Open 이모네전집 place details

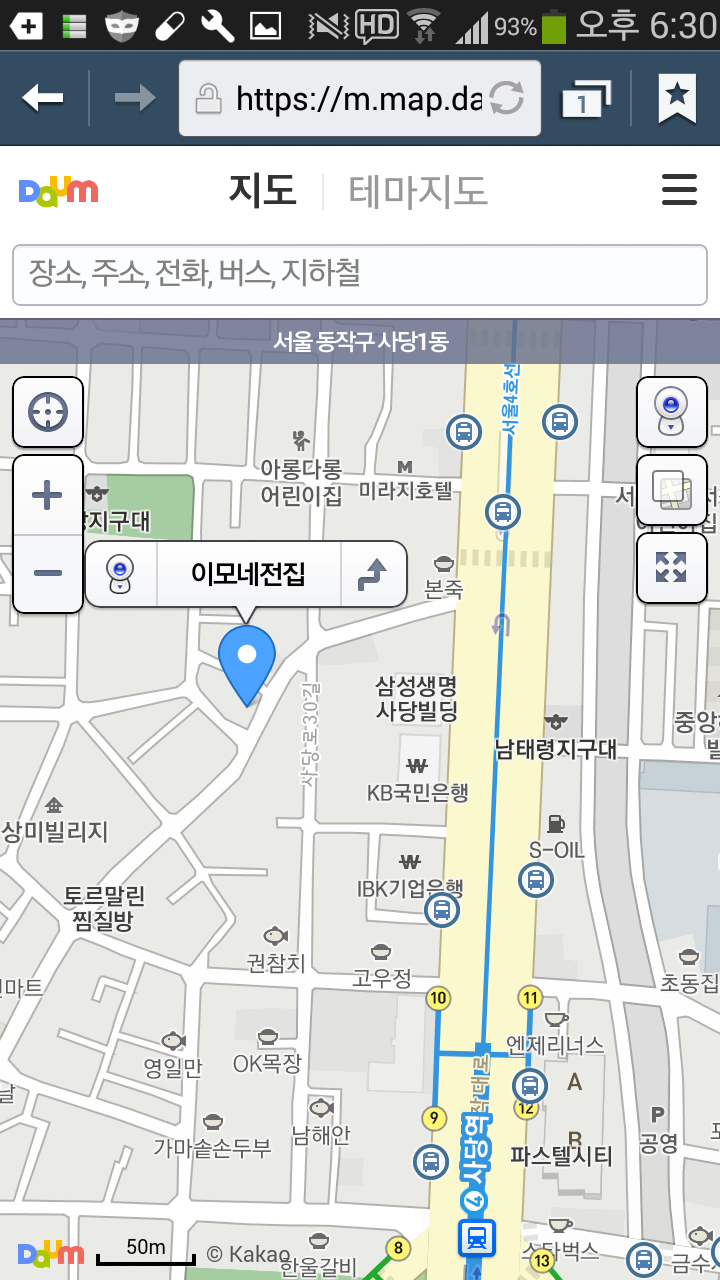(248, 574)
